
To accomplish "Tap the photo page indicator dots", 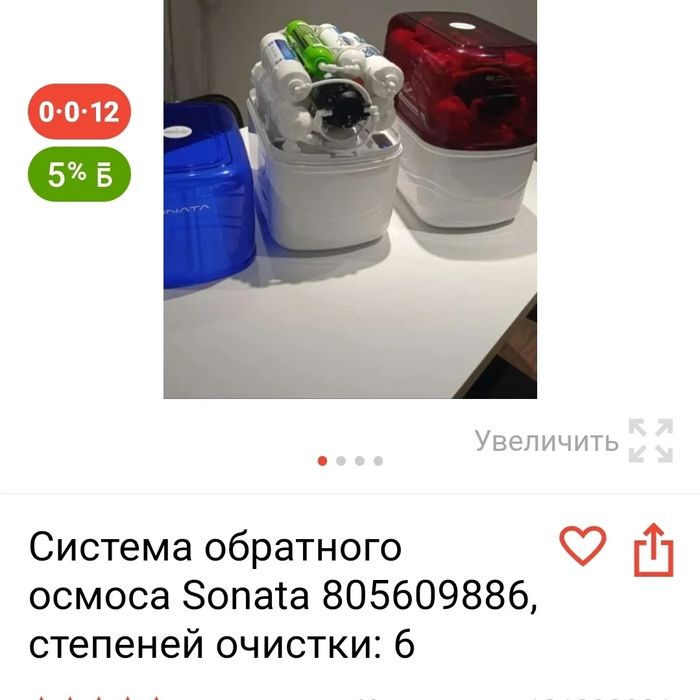I will pyautogui.click(x=350, y=461).
